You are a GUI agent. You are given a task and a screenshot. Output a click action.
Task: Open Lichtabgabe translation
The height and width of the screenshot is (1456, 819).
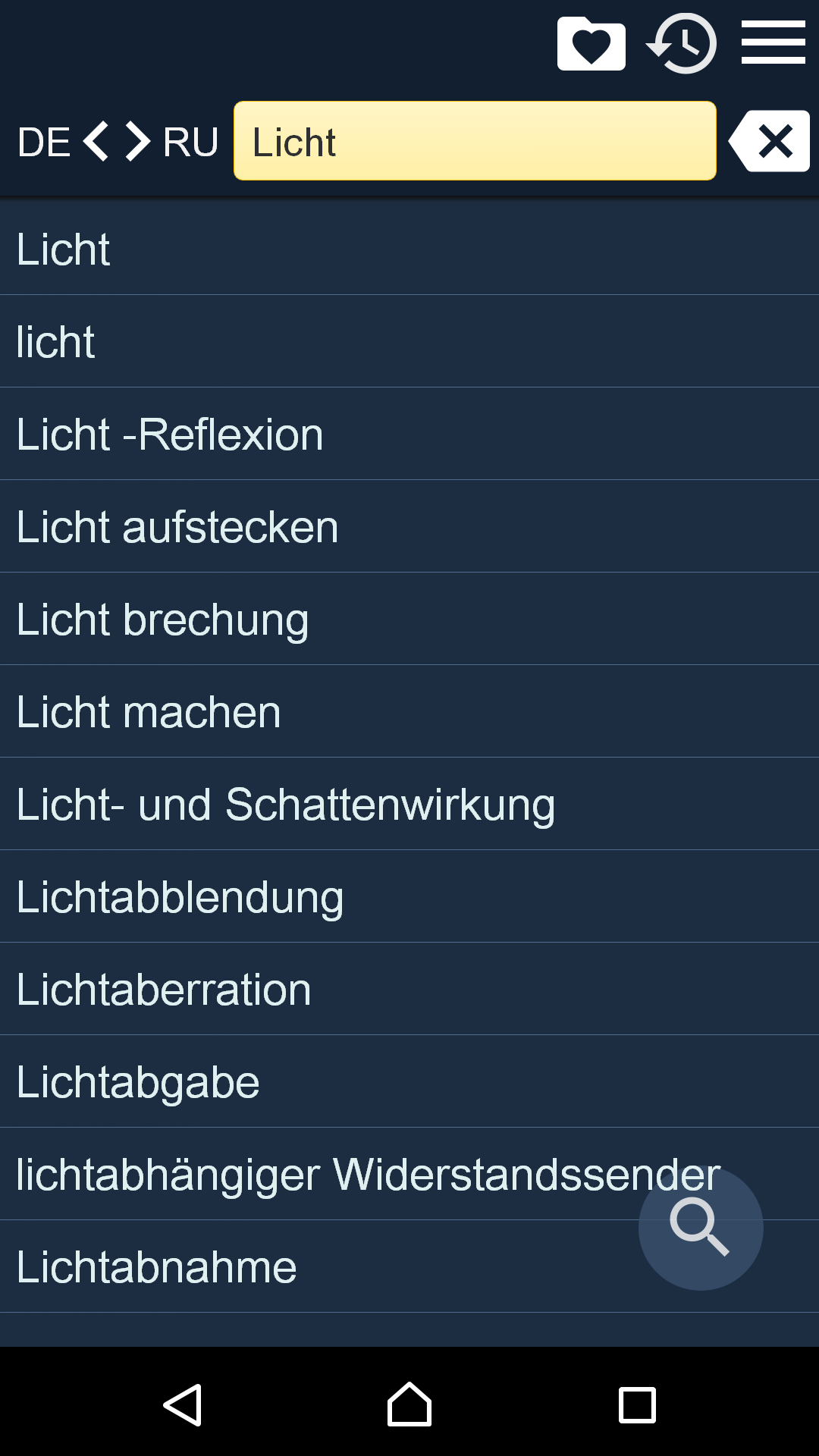[409, 1081]
